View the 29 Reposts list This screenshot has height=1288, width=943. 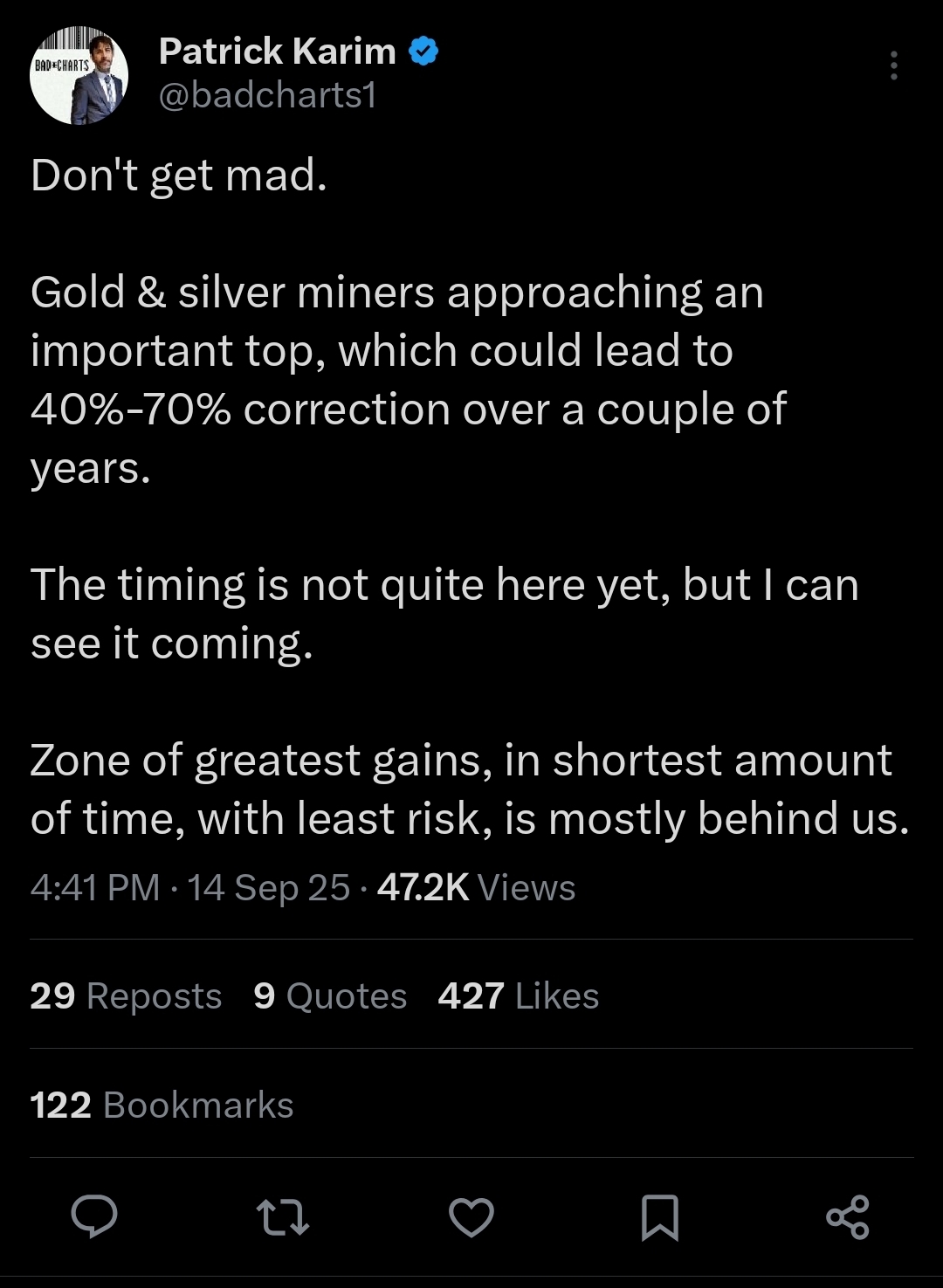click(x=126, y=995)
